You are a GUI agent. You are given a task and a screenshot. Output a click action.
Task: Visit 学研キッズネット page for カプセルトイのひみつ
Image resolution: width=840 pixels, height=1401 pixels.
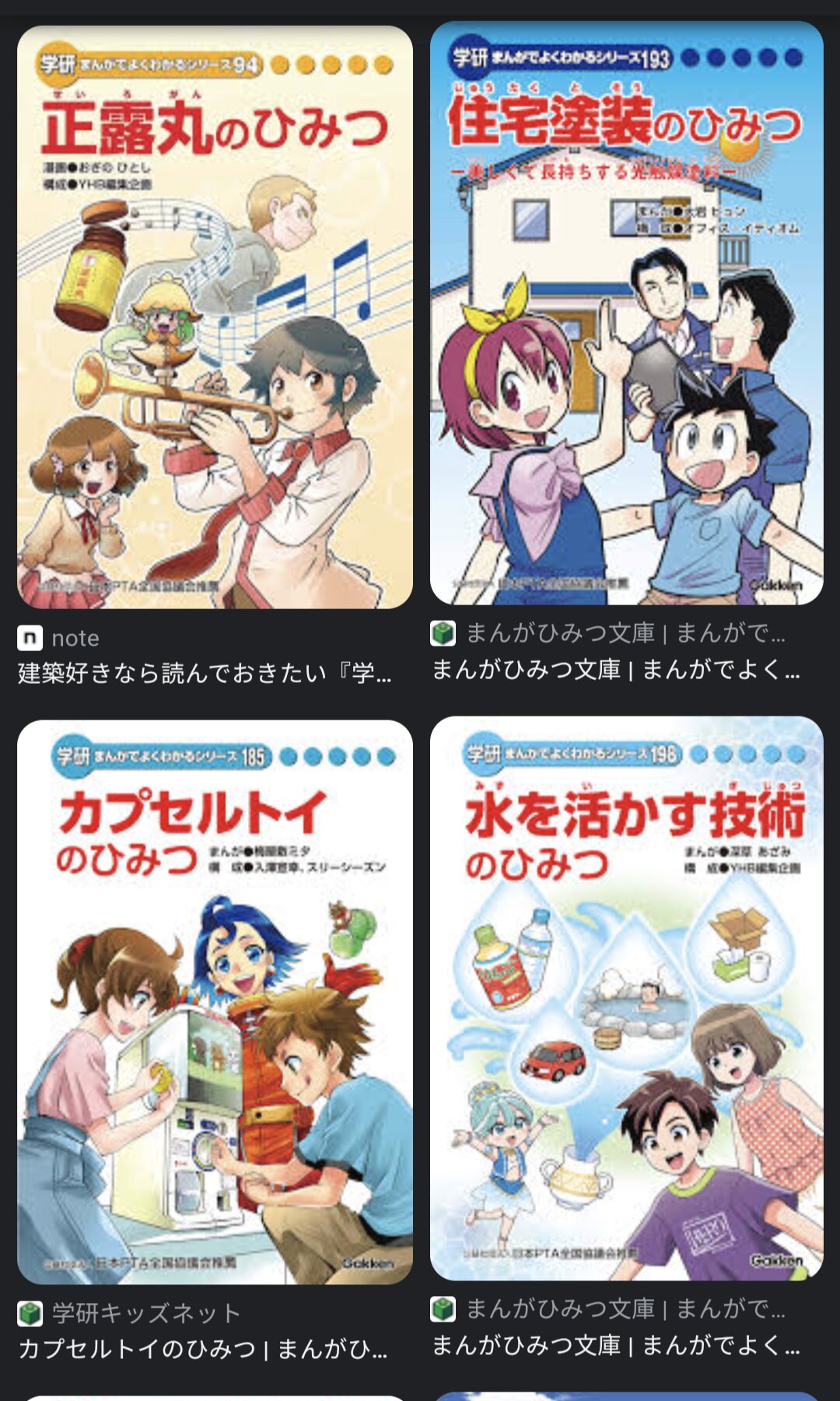pos(202,1348)
